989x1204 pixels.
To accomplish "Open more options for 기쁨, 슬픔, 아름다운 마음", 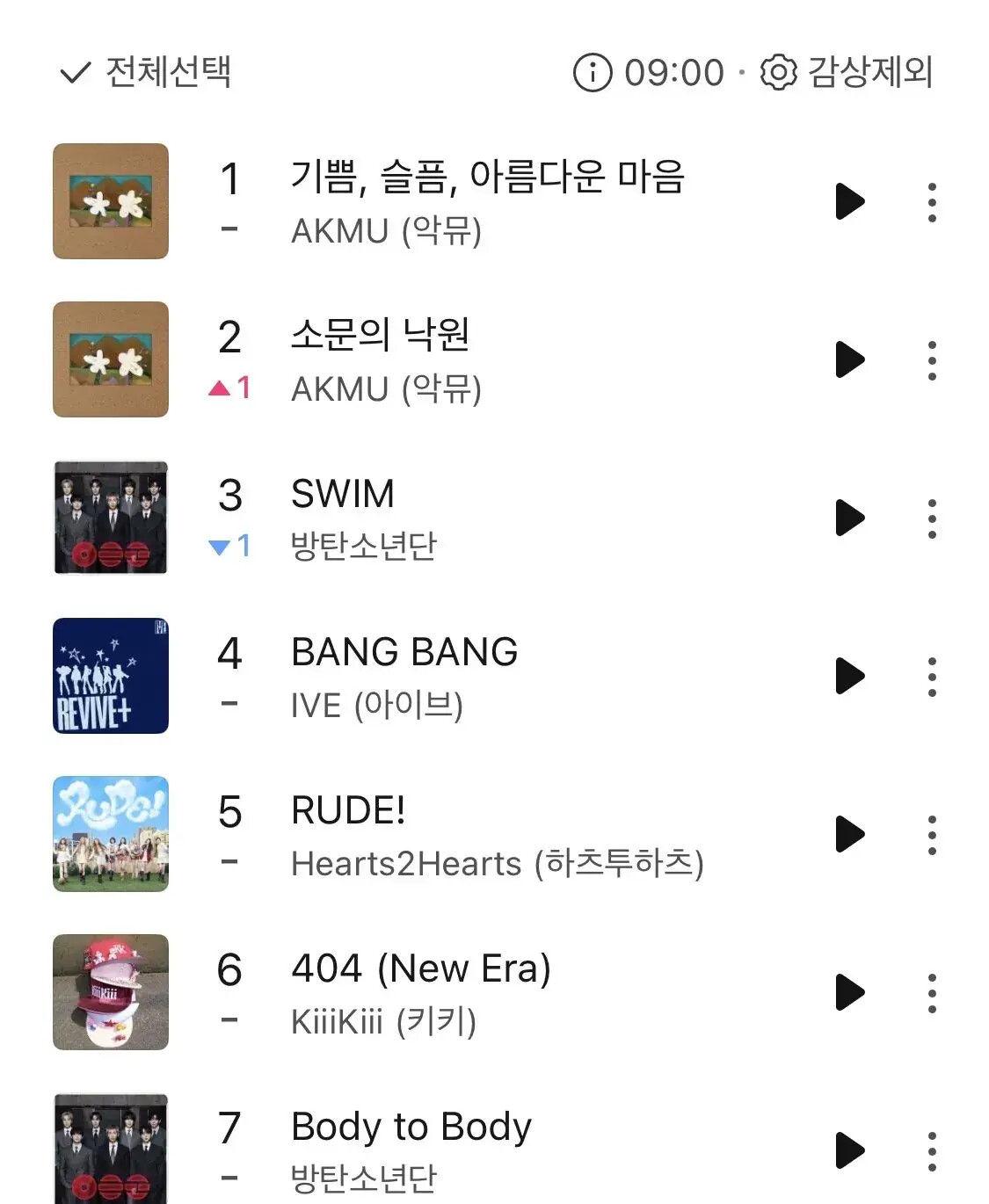I will 932,202.
